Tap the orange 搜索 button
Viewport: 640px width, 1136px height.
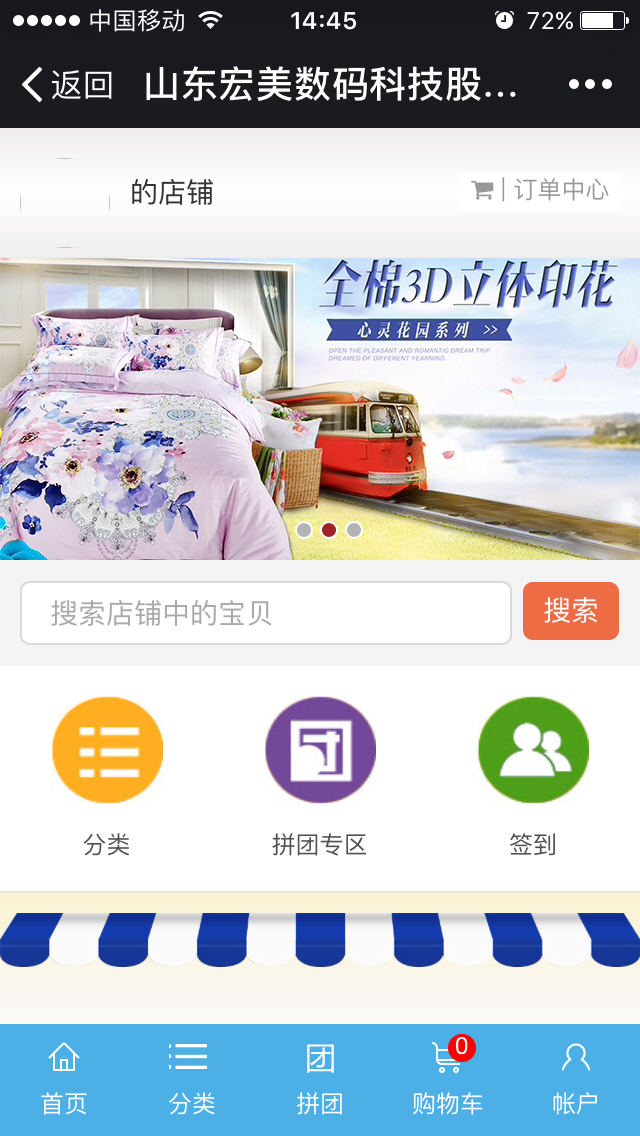[570, 611]
